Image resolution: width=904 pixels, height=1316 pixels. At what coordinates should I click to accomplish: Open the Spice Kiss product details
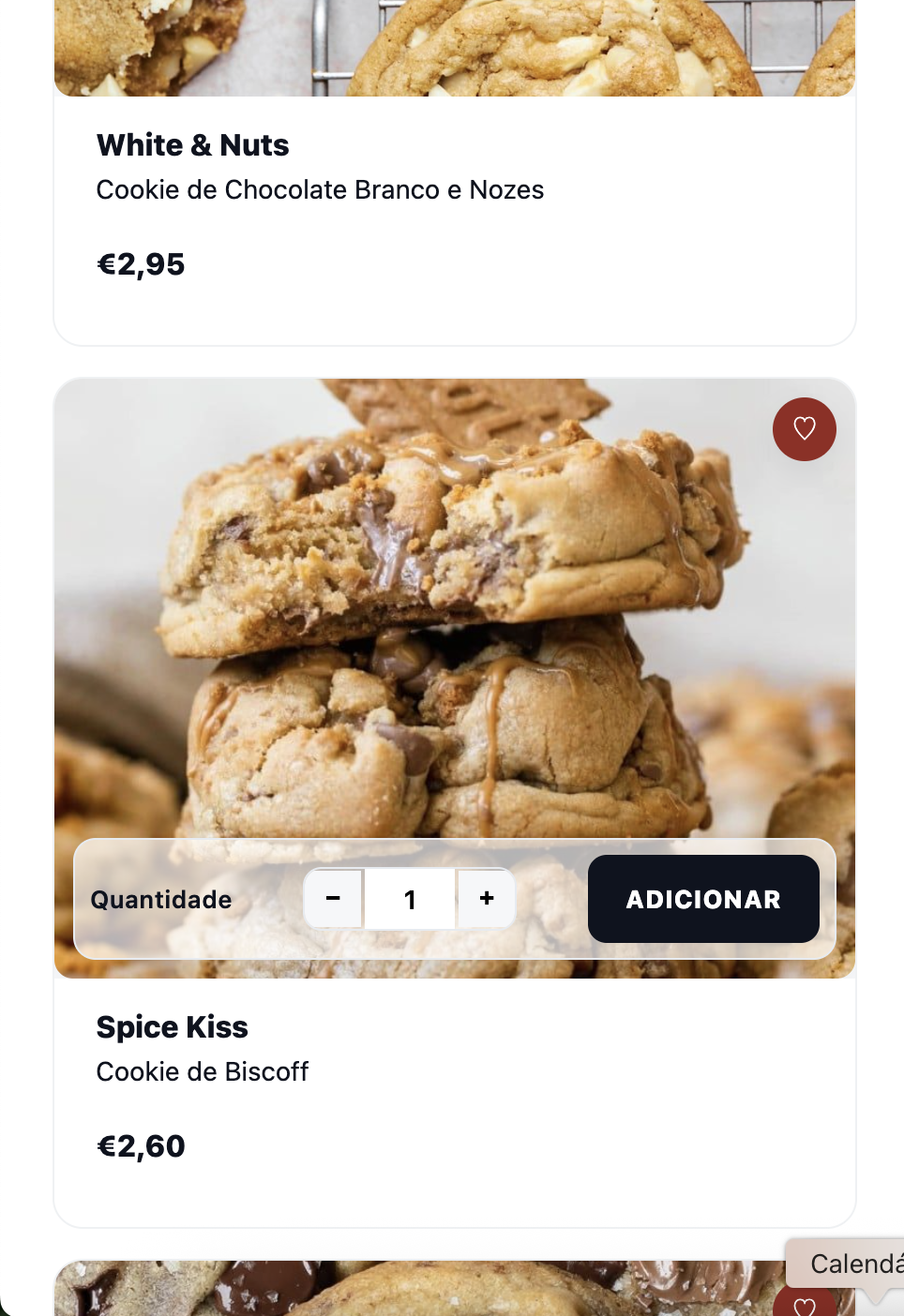(173, 1027)
